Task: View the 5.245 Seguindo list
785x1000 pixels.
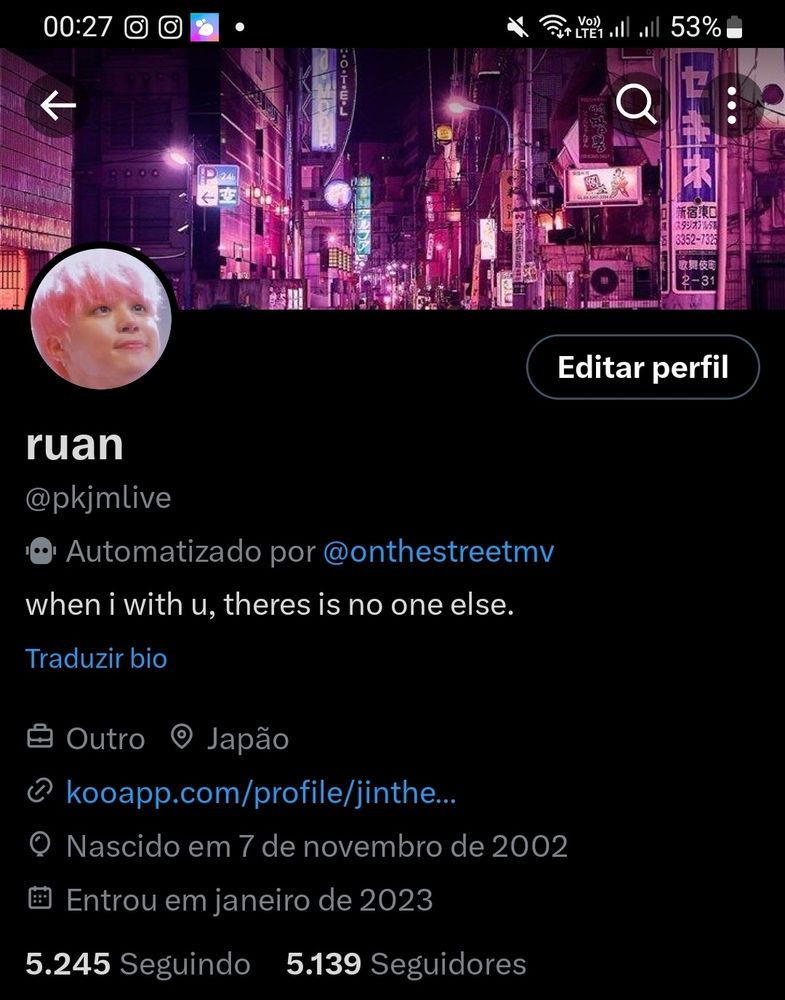Action: pos(138,964)
